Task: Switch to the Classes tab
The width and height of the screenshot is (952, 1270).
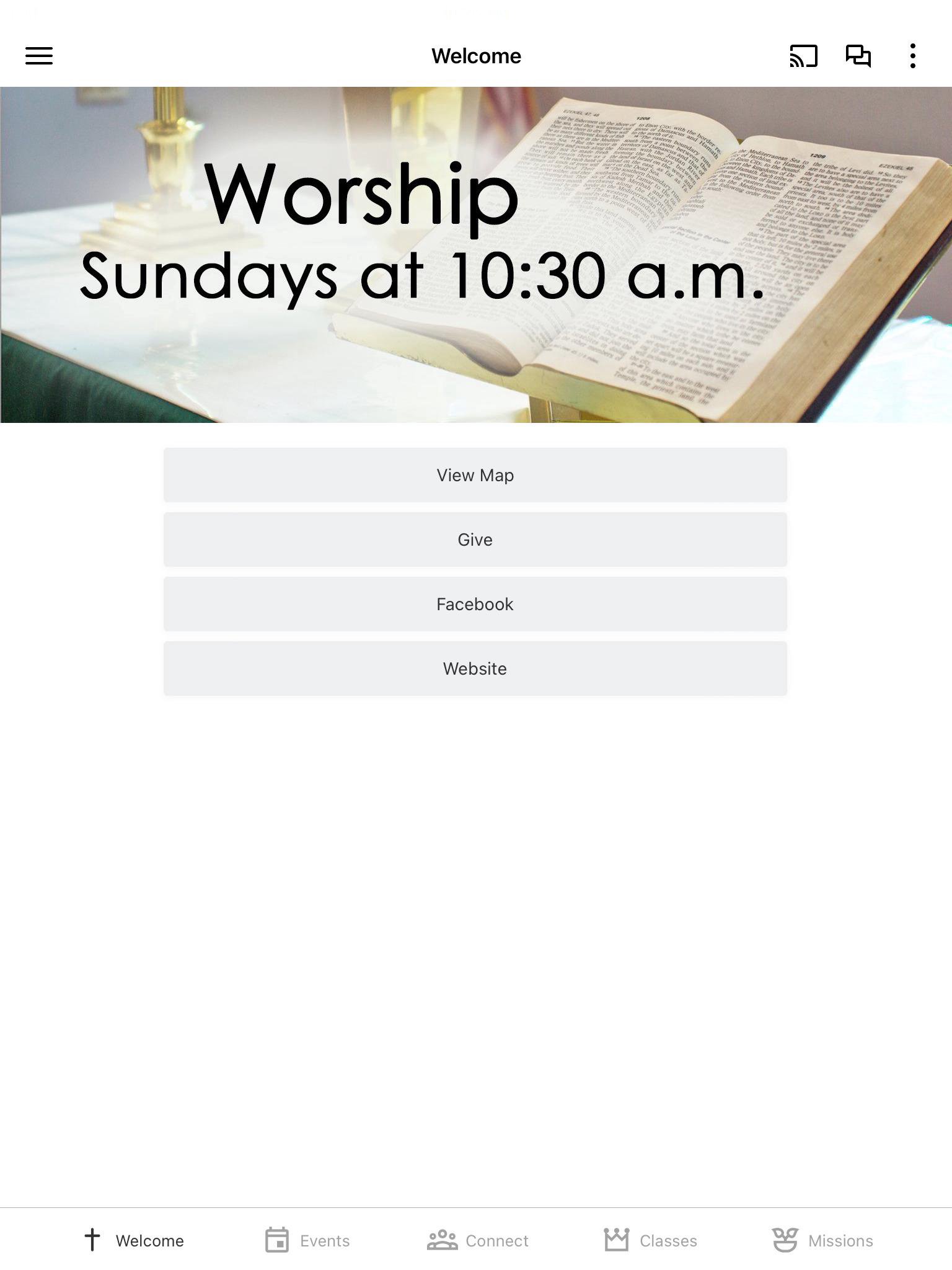Action: point(651,1240)
